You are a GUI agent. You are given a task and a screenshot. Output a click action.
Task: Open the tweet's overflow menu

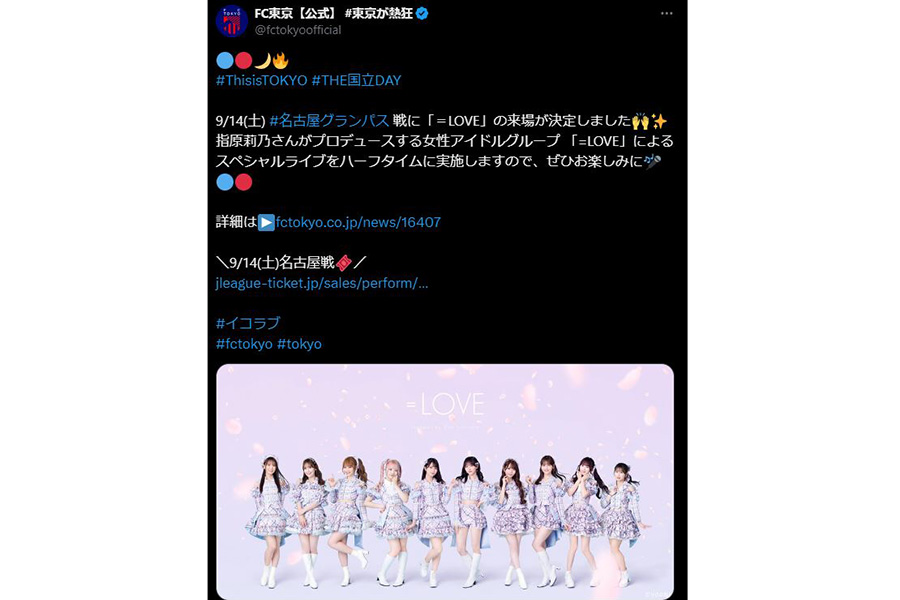667,14
